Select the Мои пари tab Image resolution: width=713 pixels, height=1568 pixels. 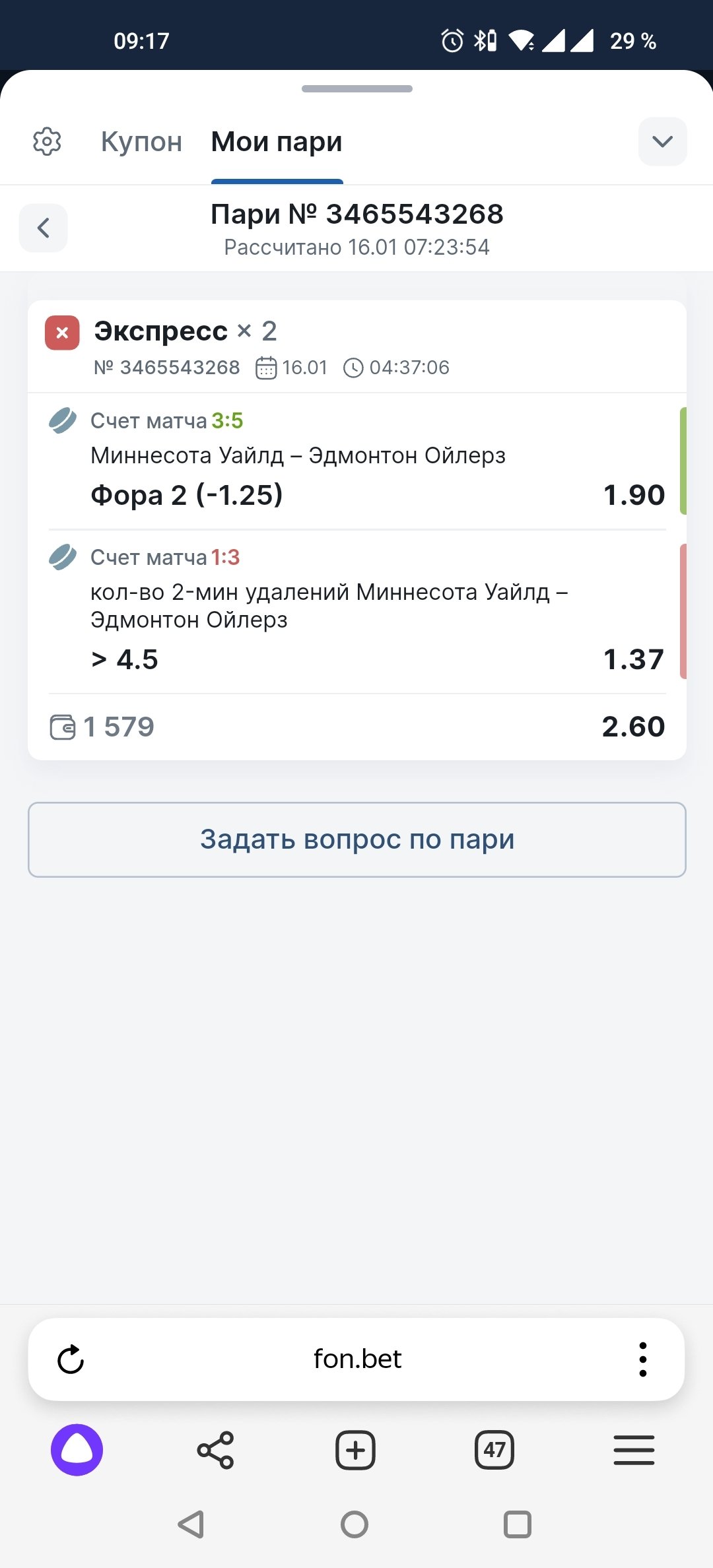277,142
